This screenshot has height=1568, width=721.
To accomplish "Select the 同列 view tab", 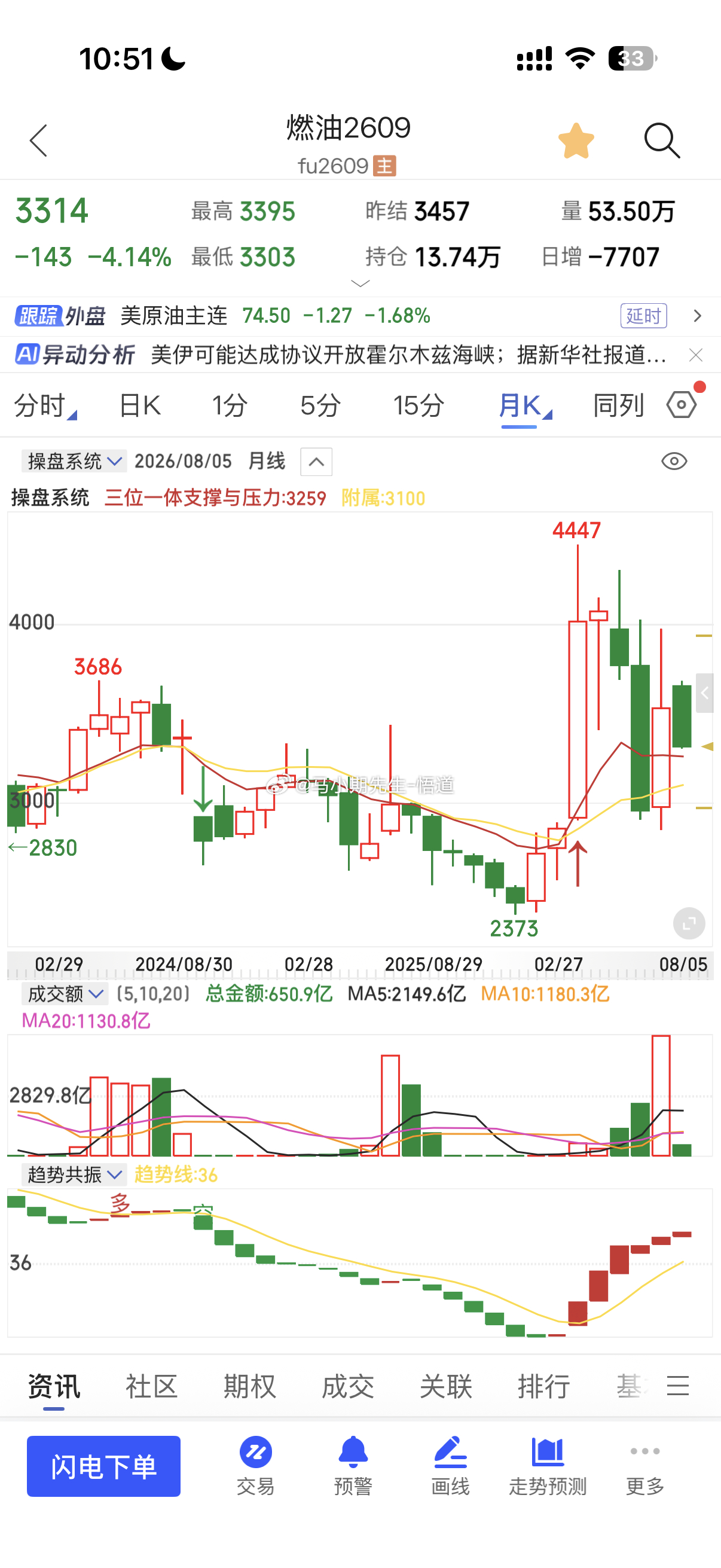I will point(618,405).
